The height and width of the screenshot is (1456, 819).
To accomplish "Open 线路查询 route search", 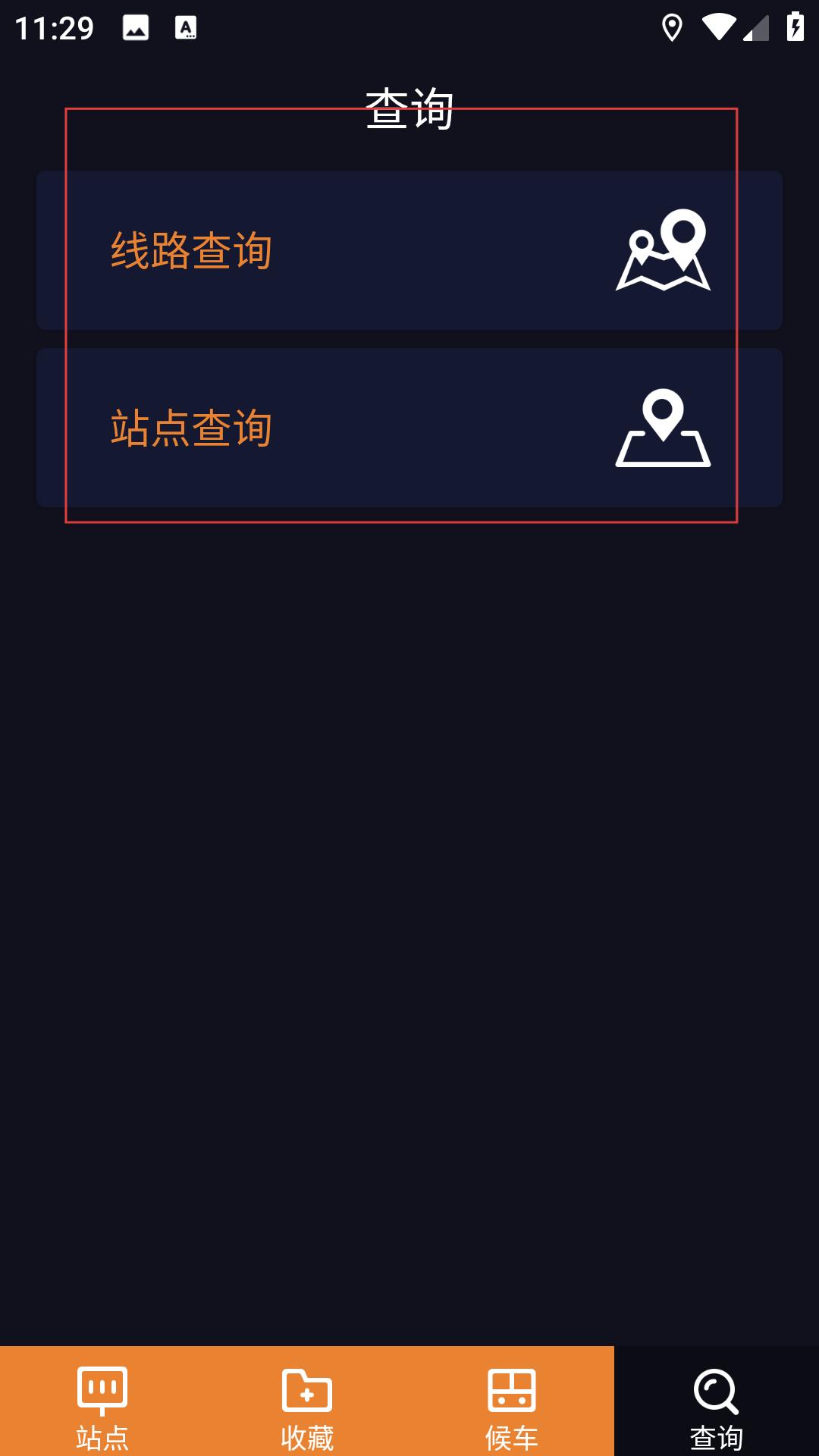I will click(409, 250).
